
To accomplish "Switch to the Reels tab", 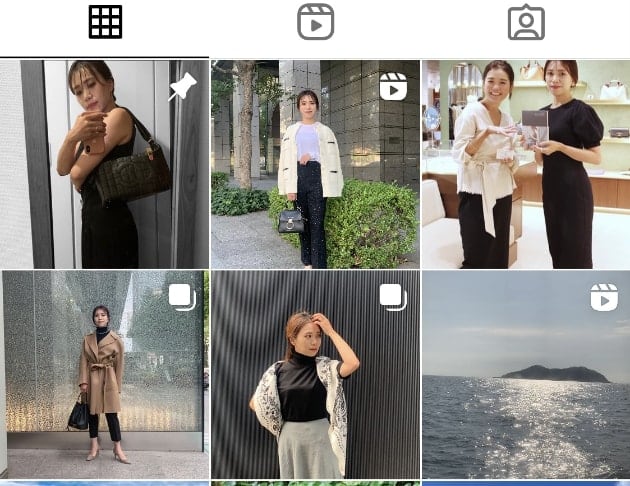I will point(315,23).
